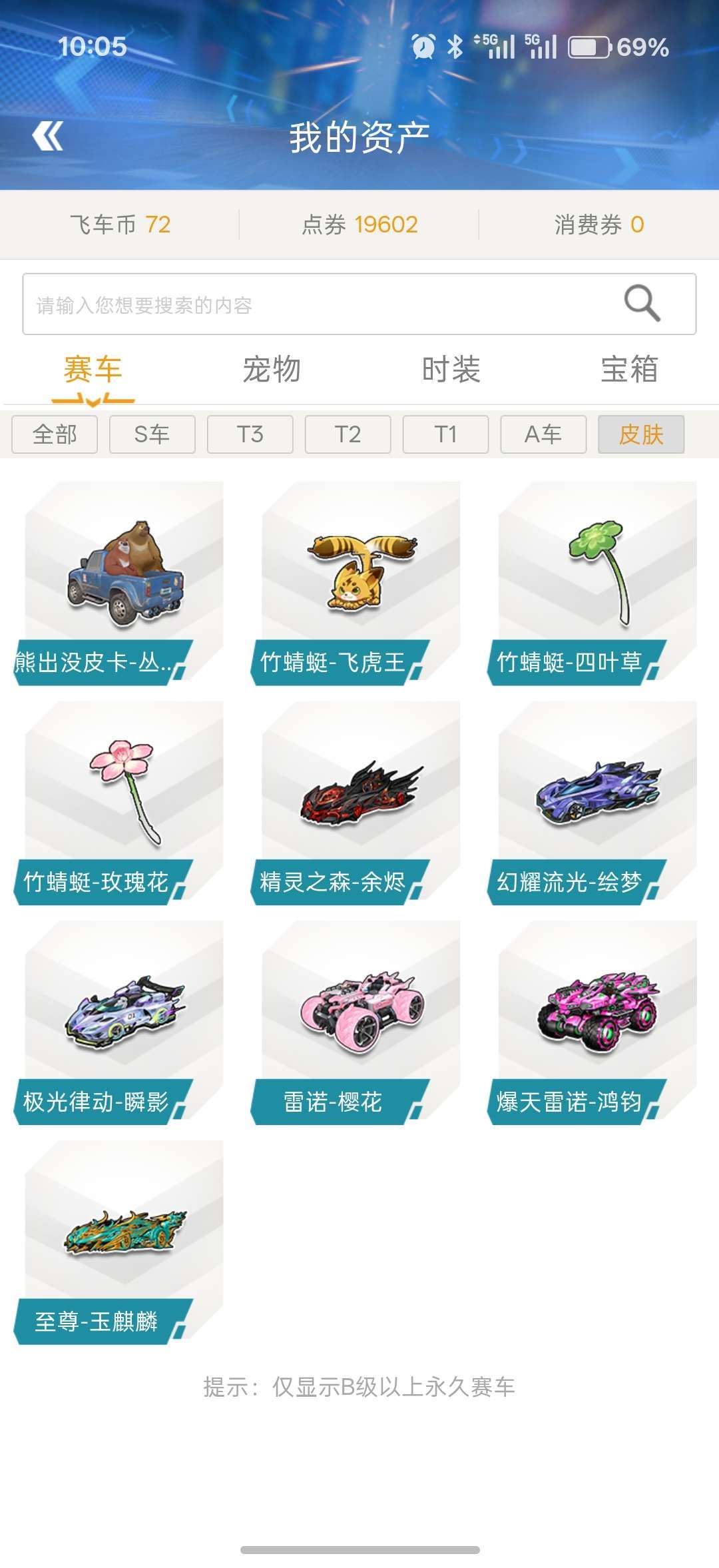Image resolution: width=719 pixels, height=1568 pixels.
Task: Switch to the 时装 tab
Action: [451, 370]
